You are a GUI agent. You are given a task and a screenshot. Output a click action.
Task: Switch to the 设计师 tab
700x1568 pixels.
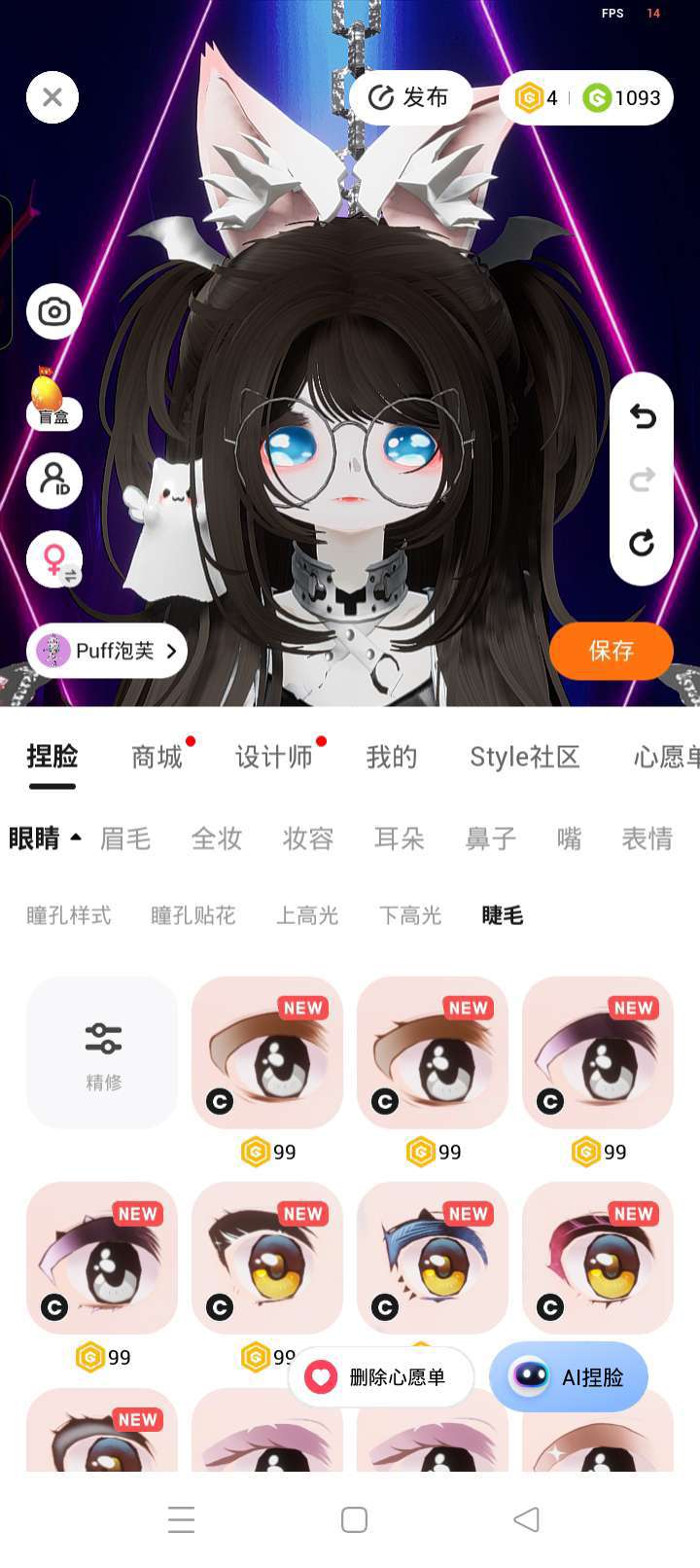[x=273, y=757]
